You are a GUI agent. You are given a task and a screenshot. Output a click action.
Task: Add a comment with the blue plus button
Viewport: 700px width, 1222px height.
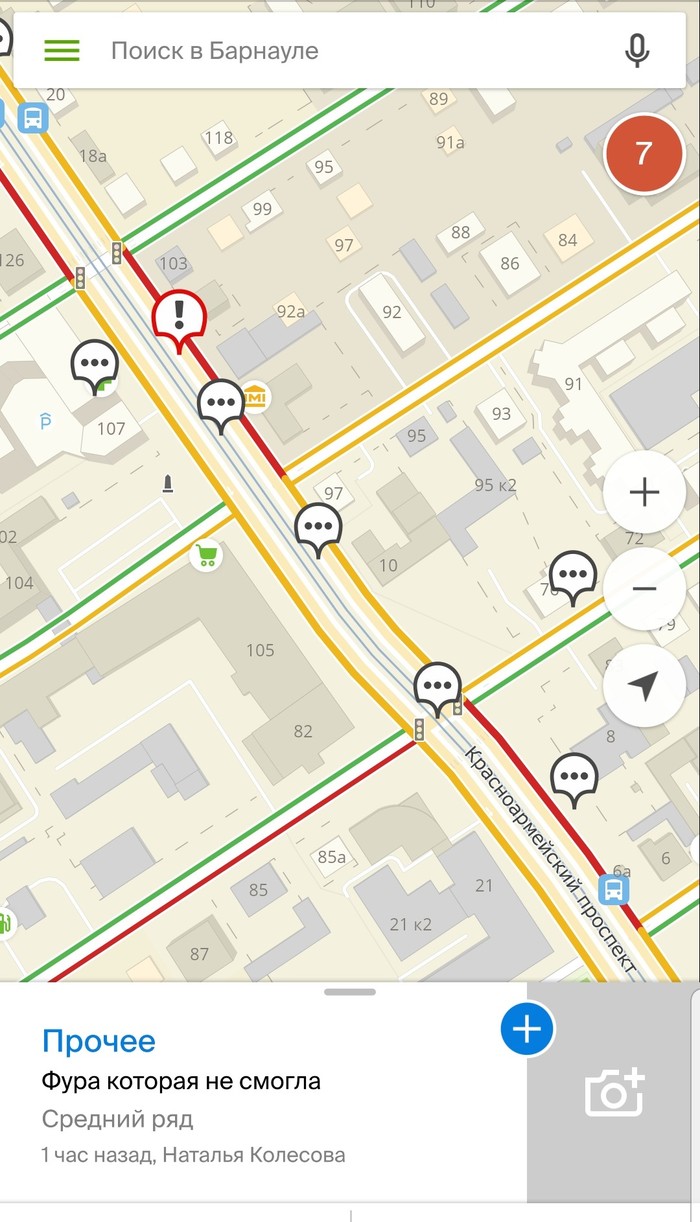pyautogui.click(x=527, y=1029)
